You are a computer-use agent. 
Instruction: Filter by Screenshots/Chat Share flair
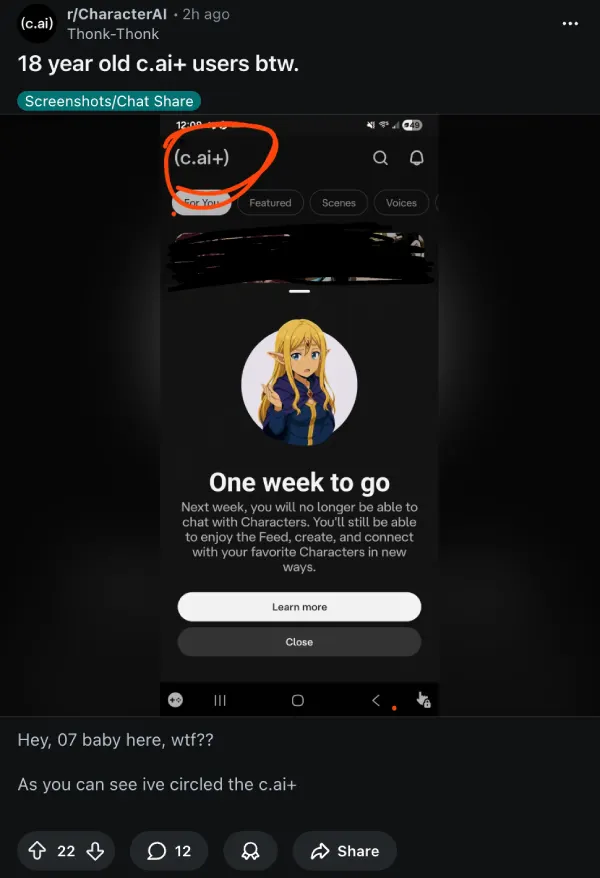[x=109, y=101]
